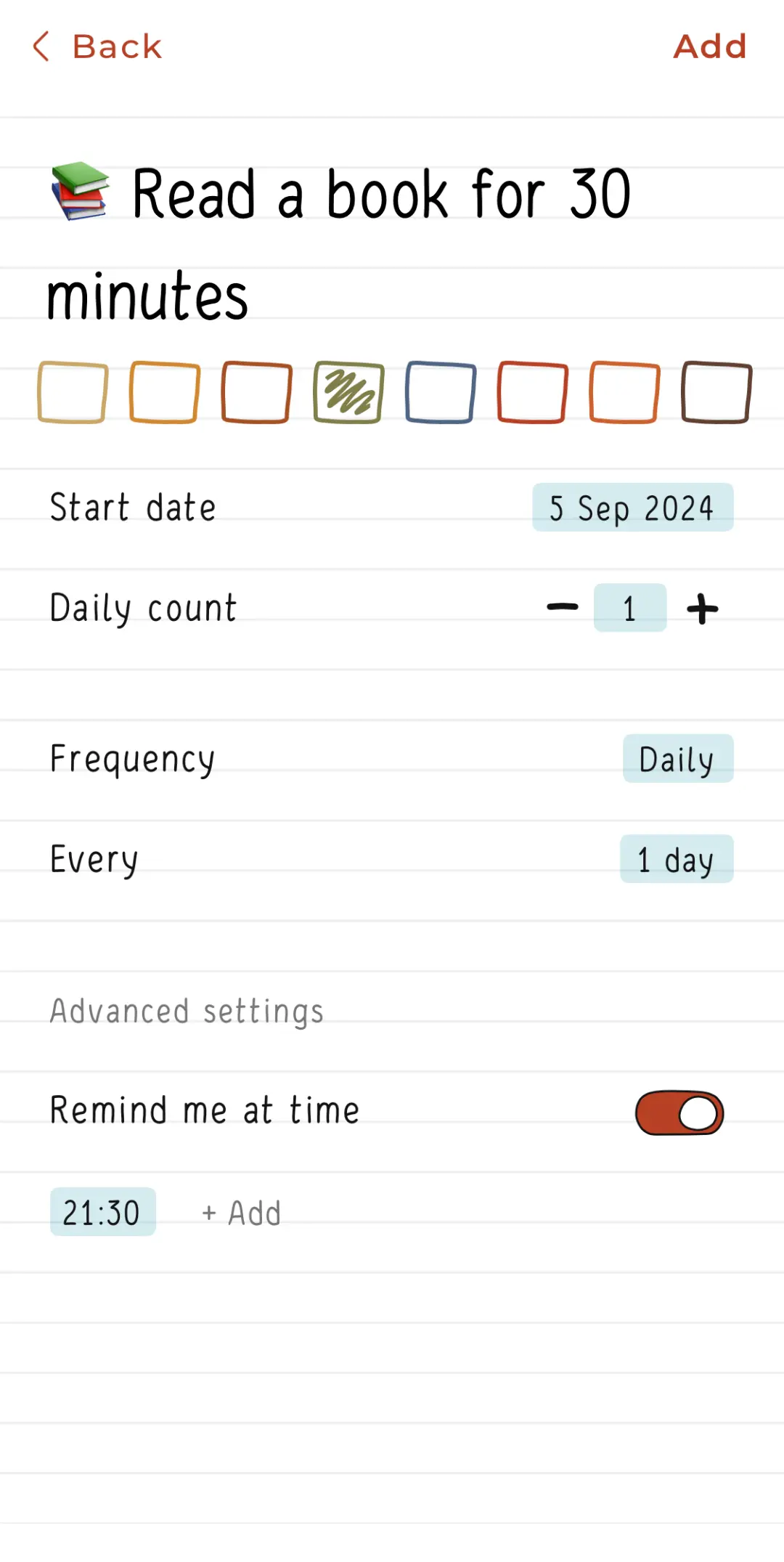Image resolution: width=784 pixels, height=1562 pixels.
Task: Increase the Daily count with plus
Action: (x=701, y=609)
